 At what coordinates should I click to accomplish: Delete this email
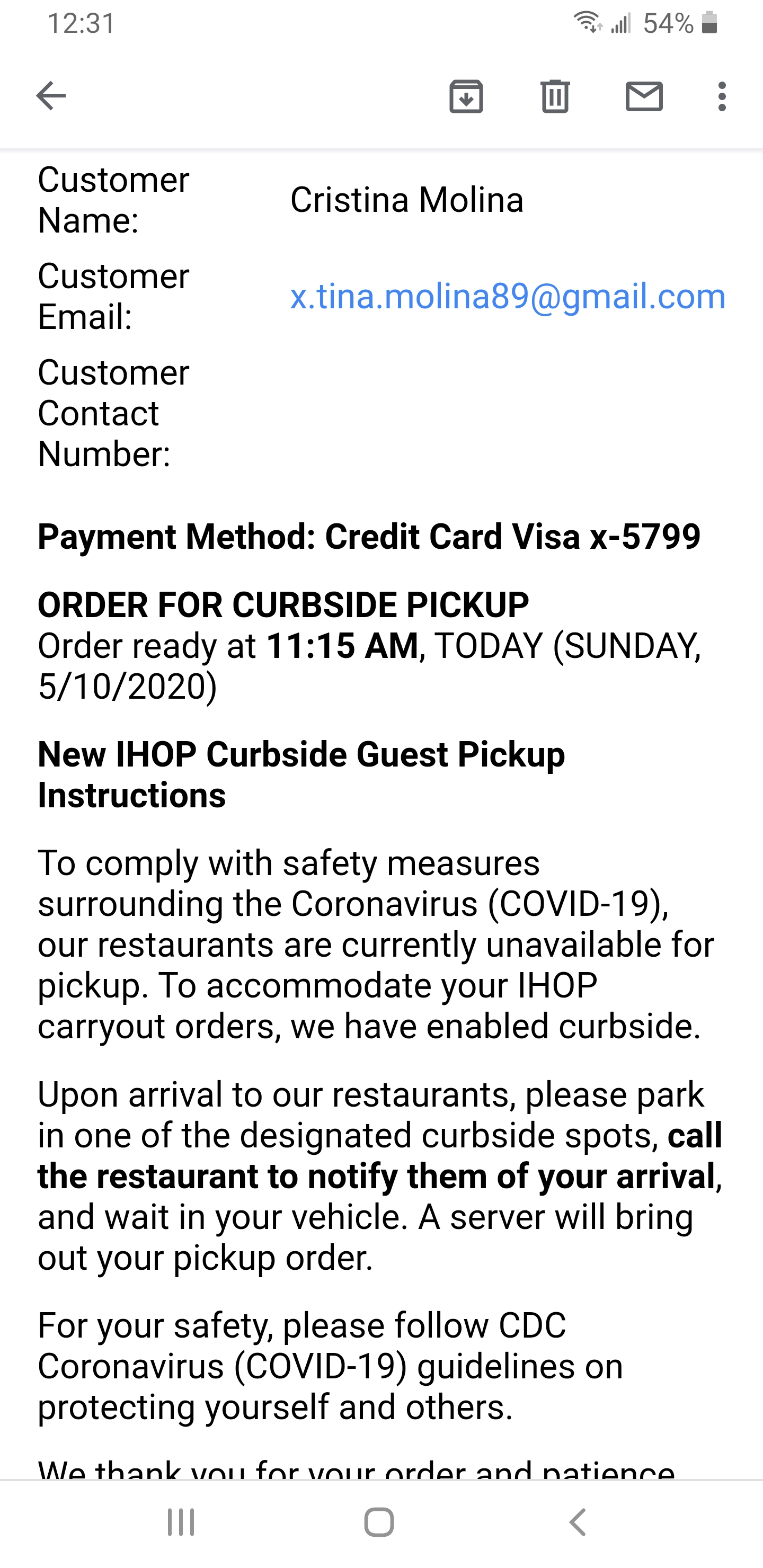coord(555,96)
